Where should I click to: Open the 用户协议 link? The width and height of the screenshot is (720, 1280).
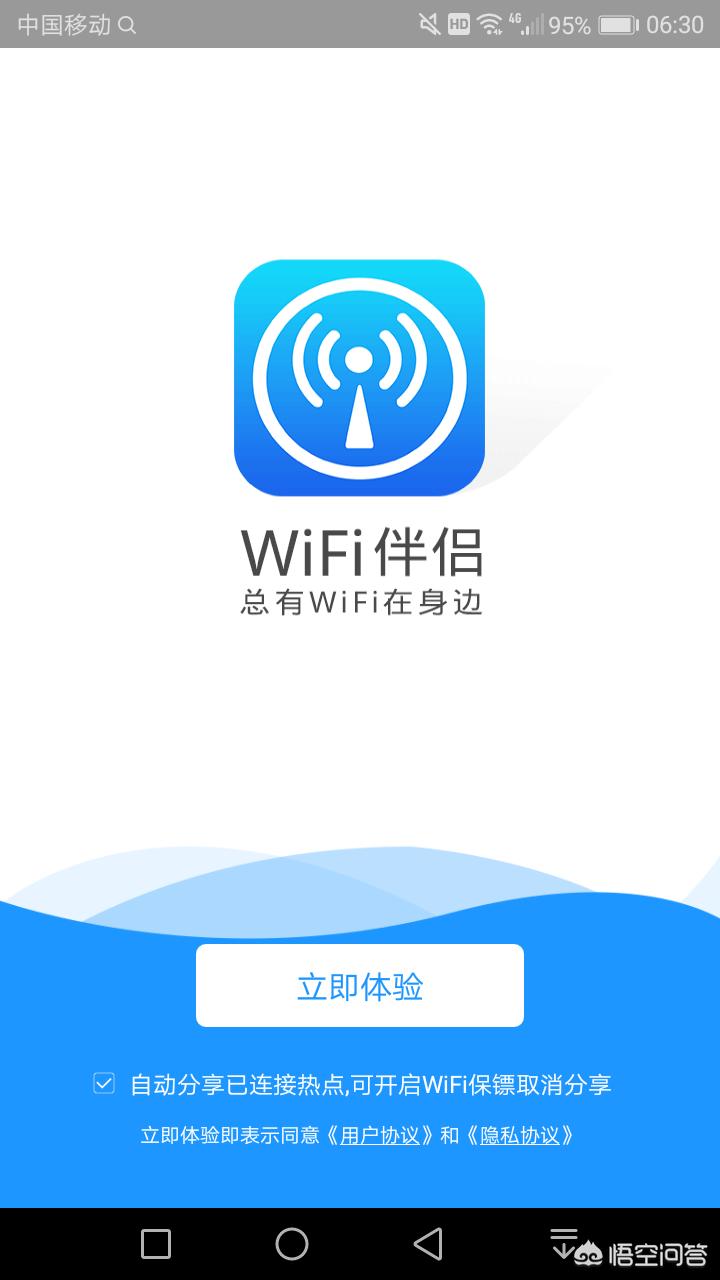(380, 1136)
